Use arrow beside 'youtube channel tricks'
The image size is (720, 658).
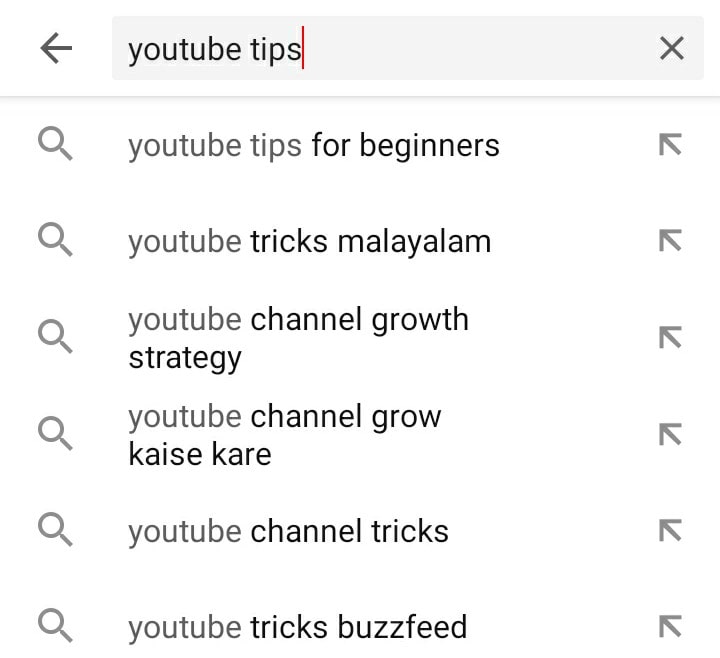(x=670, y=531)
